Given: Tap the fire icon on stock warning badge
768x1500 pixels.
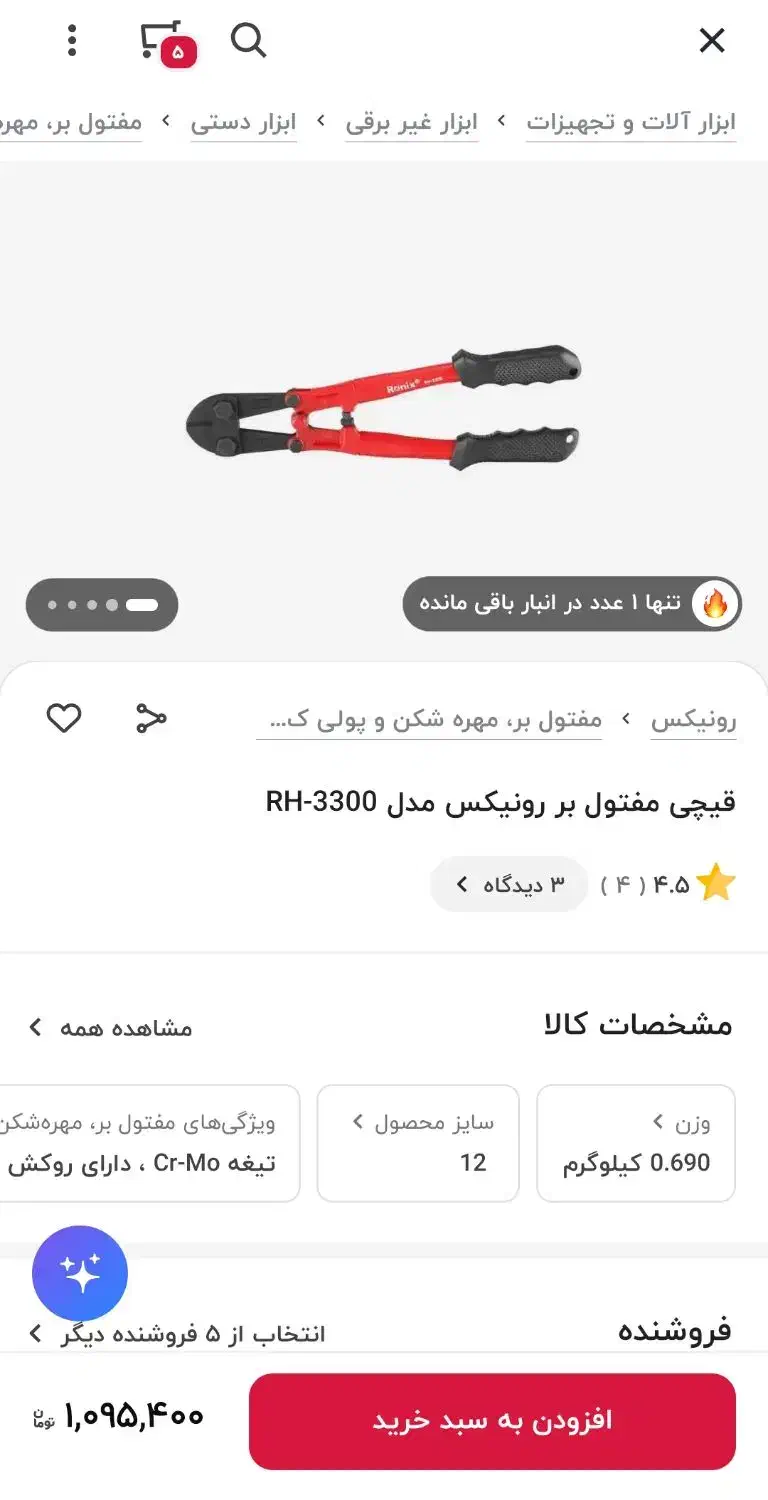Looking at the screenshot, I should pos(713,603).
